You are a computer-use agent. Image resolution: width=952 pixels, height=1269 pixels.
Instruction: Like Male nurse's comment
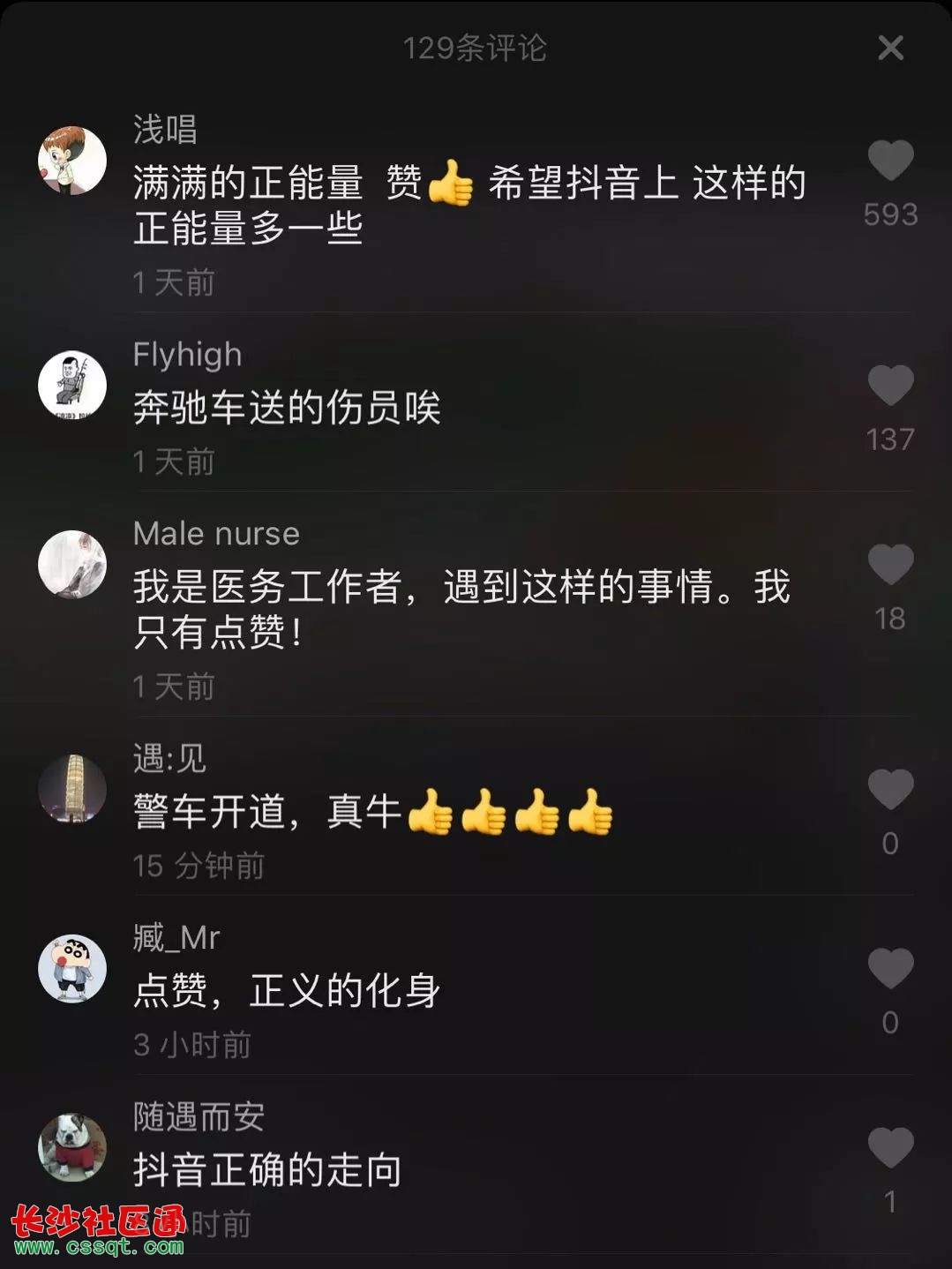coord(890,565)
